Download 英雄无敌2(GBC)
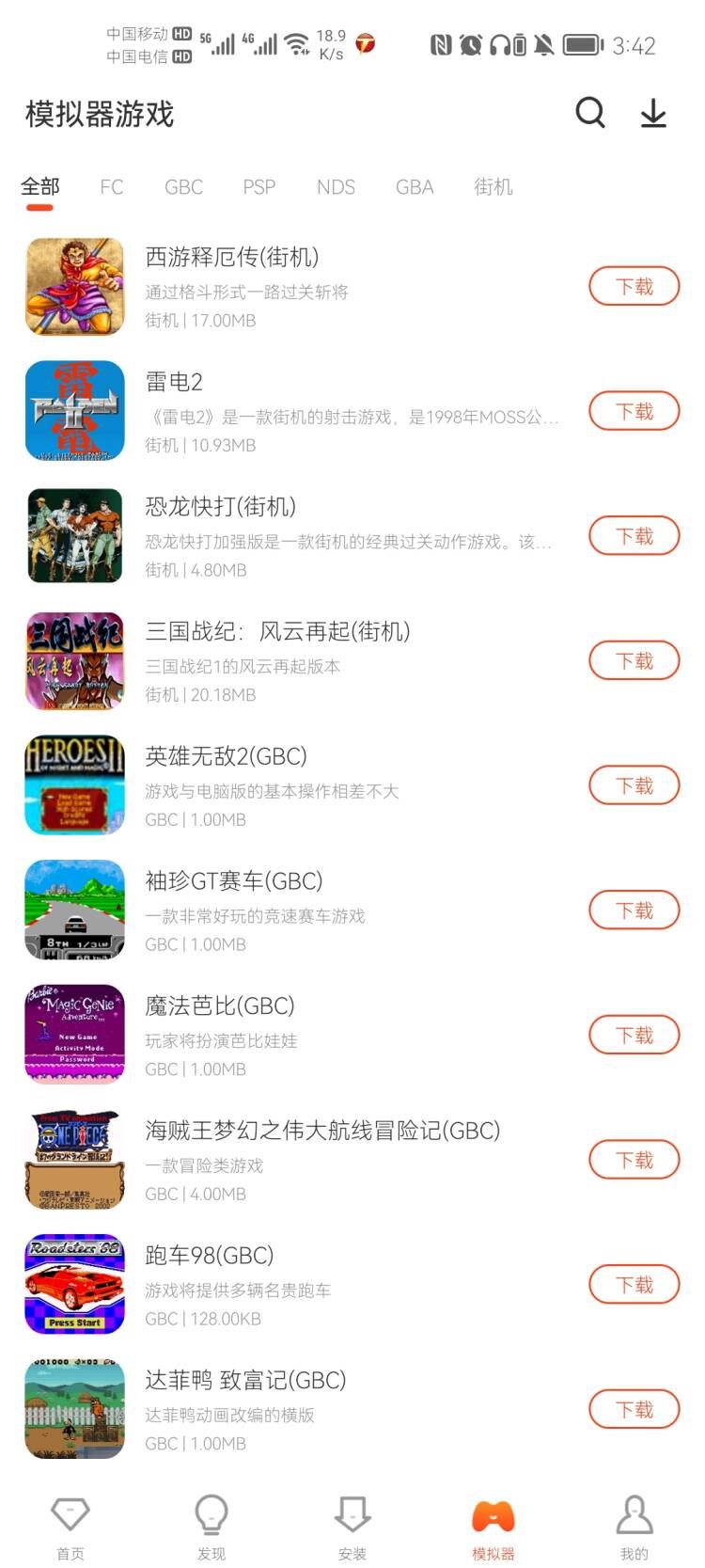Screen dimensions: 705x1568 (634, 785)
